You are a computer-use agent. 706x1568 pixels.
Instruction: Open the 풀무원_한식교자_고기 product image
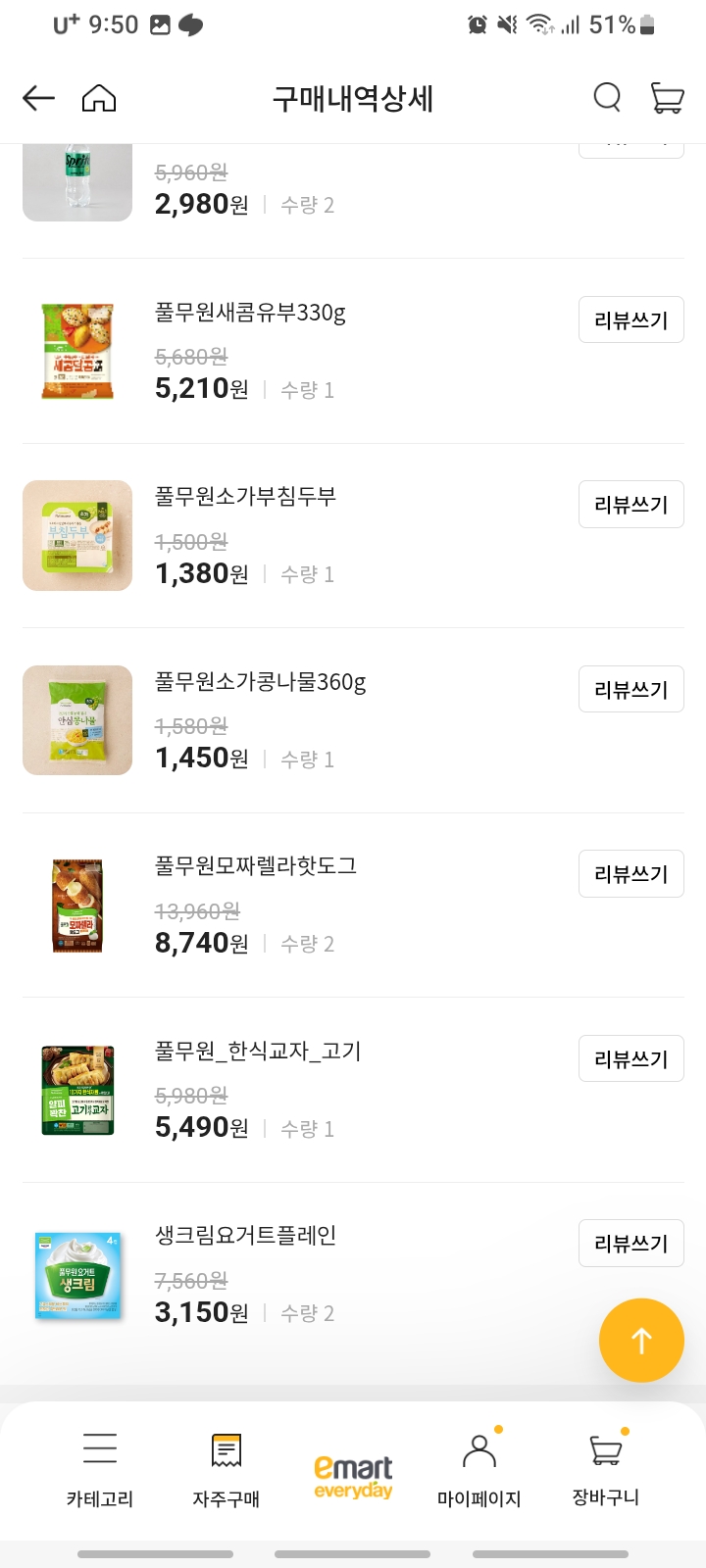(x=77, y=1089)
